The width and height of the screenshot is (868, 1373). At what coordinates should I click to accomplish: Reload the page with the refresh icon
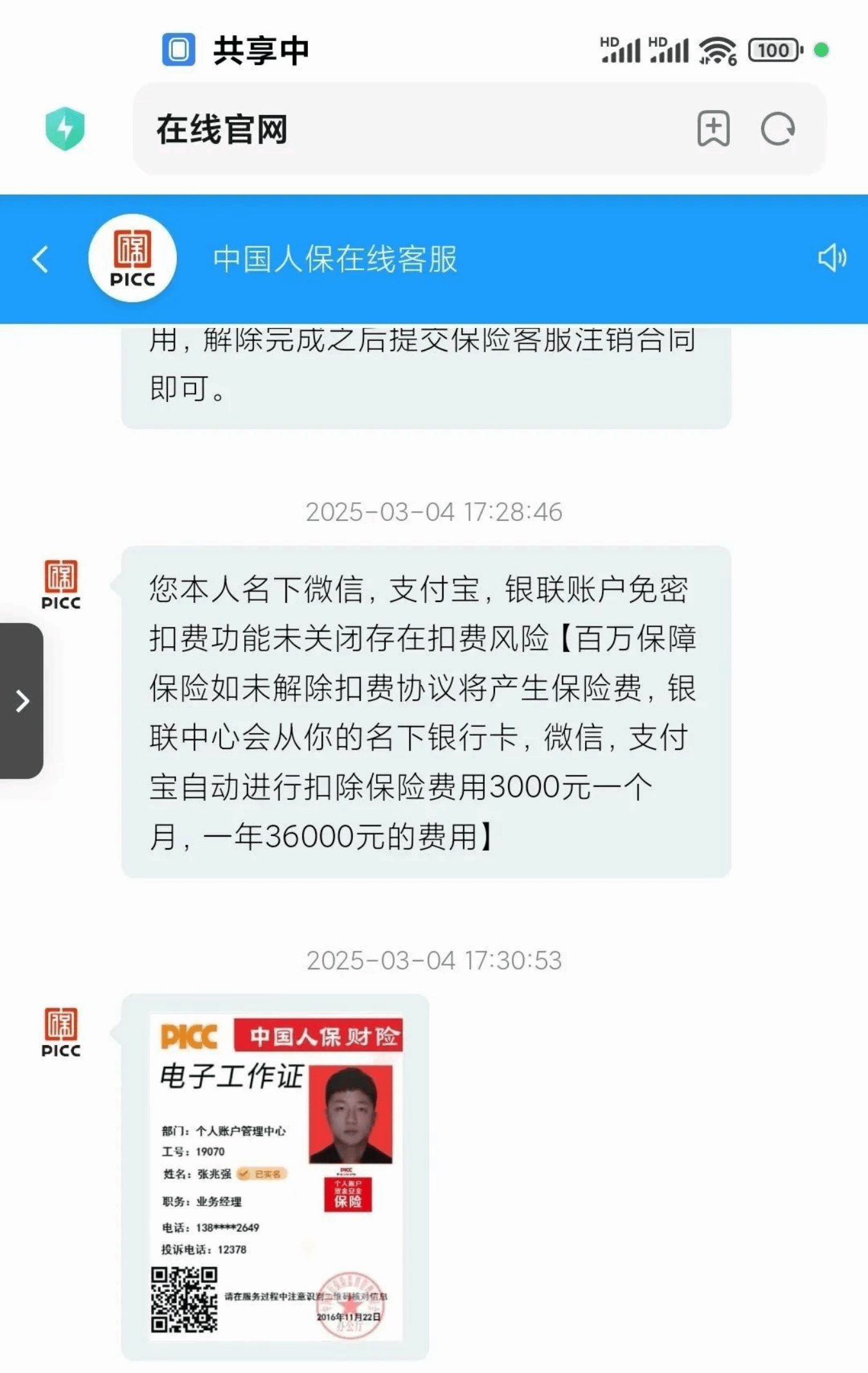(777, 129)
